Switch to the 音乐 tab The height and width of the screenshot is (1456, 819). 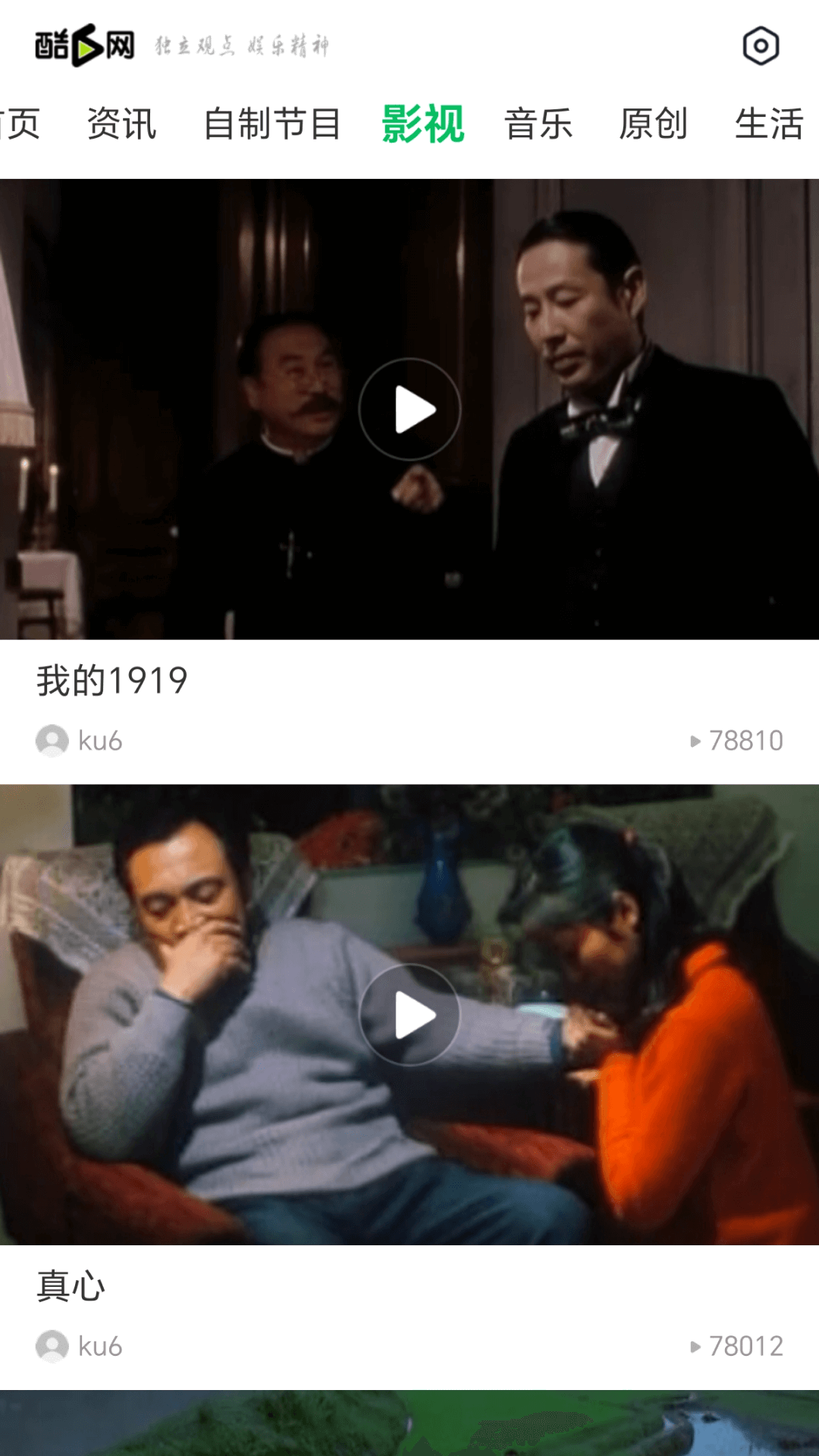coord(539,124)
